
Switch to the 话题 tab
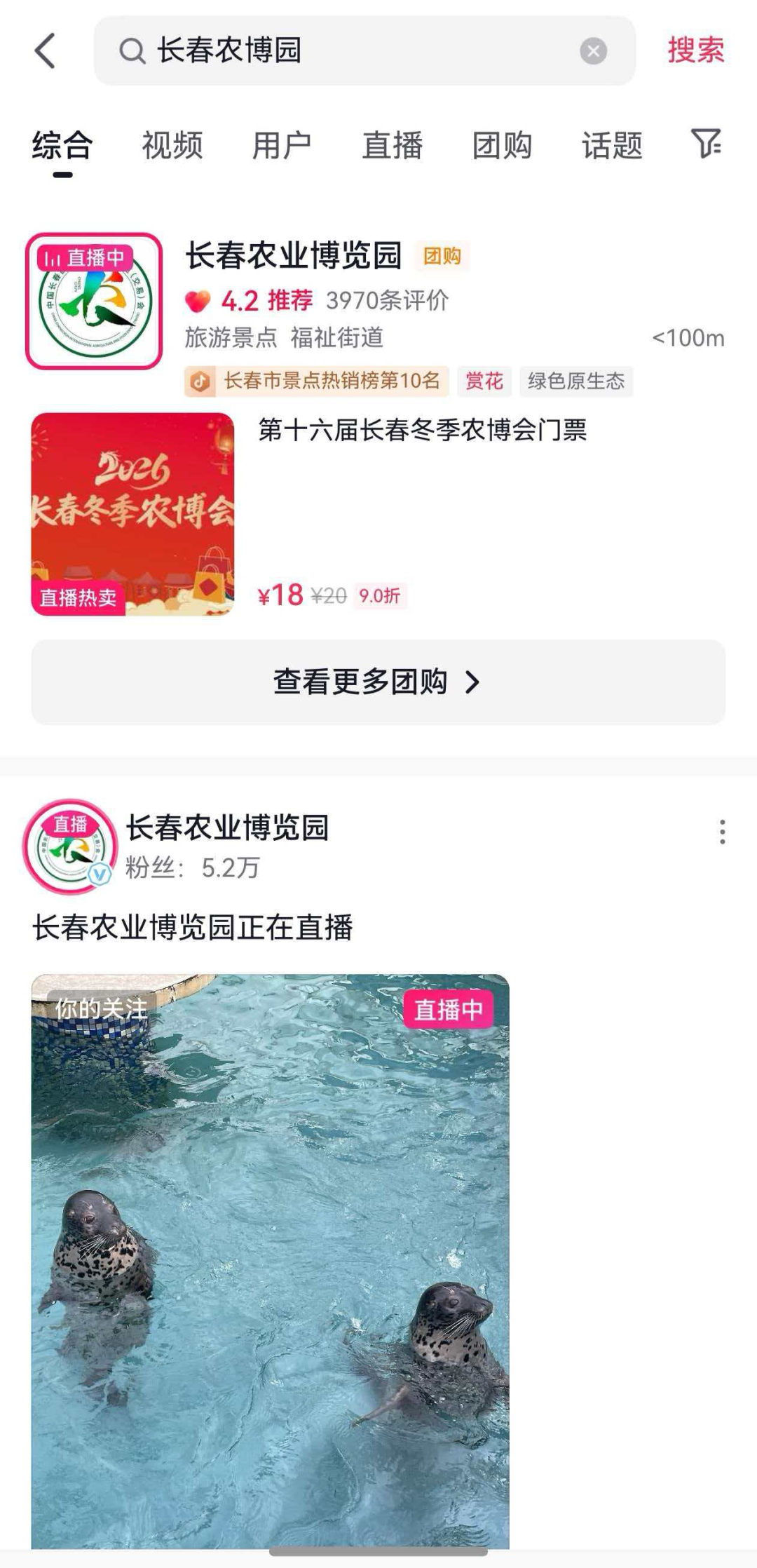[x=612, y=146]
